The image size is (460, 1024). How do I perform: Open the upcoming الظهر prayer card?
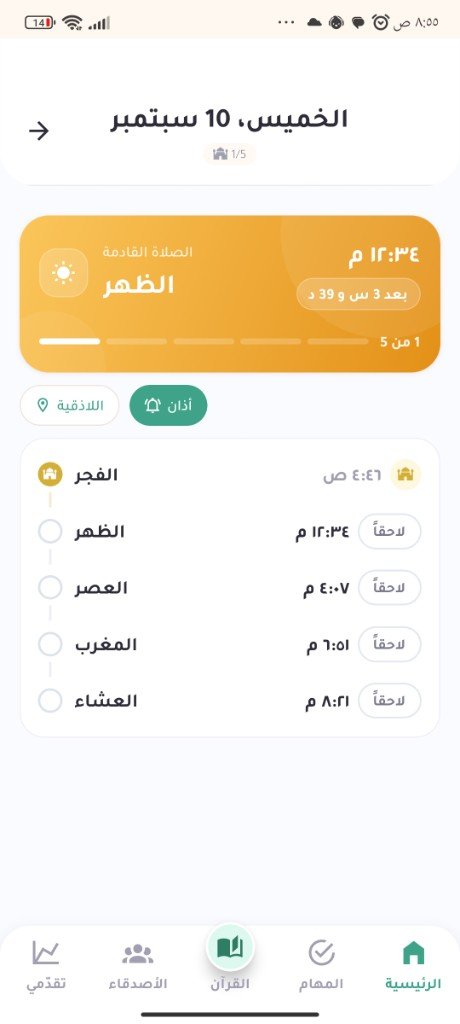point(230,294)
